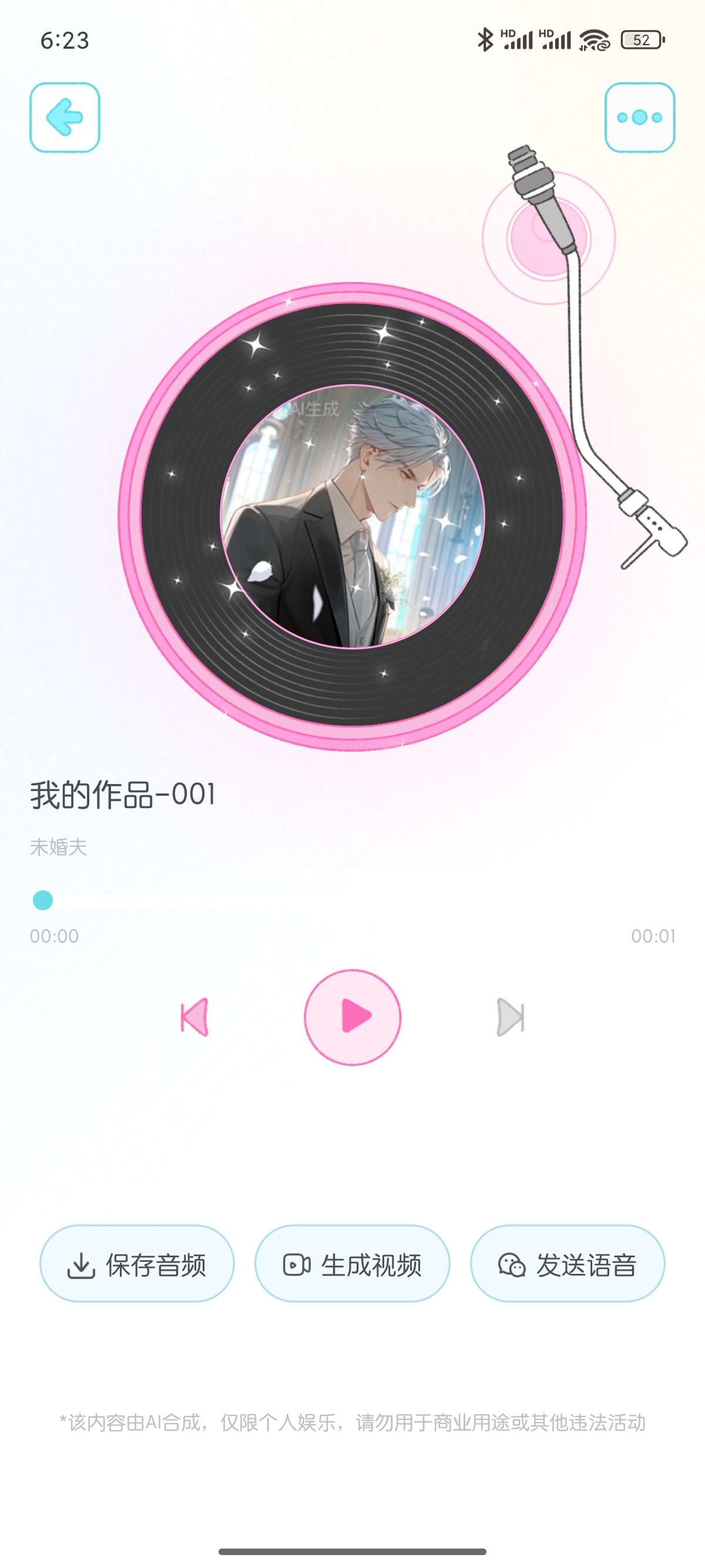
Task: Skip to the previous track
Action: coord(195,1017)
